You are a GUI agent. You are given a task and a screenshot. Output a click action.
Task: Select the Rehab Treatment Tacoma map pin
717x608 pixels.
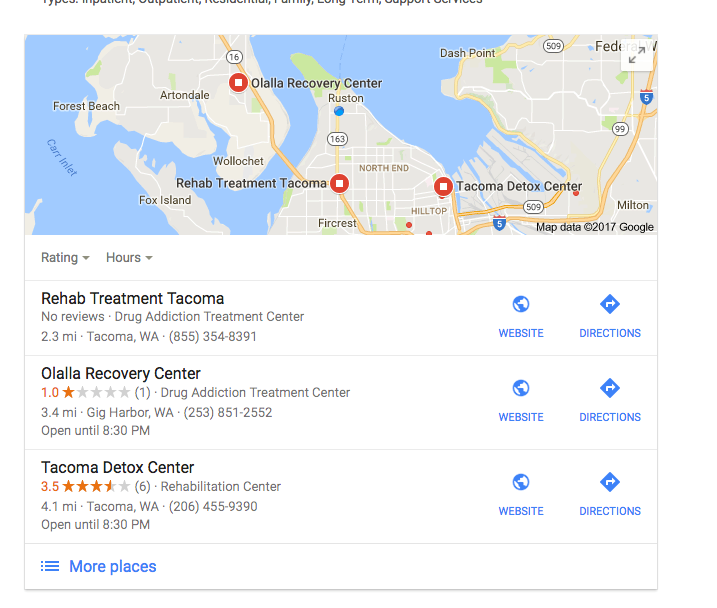pyautogui.click(x=339, y=183)
